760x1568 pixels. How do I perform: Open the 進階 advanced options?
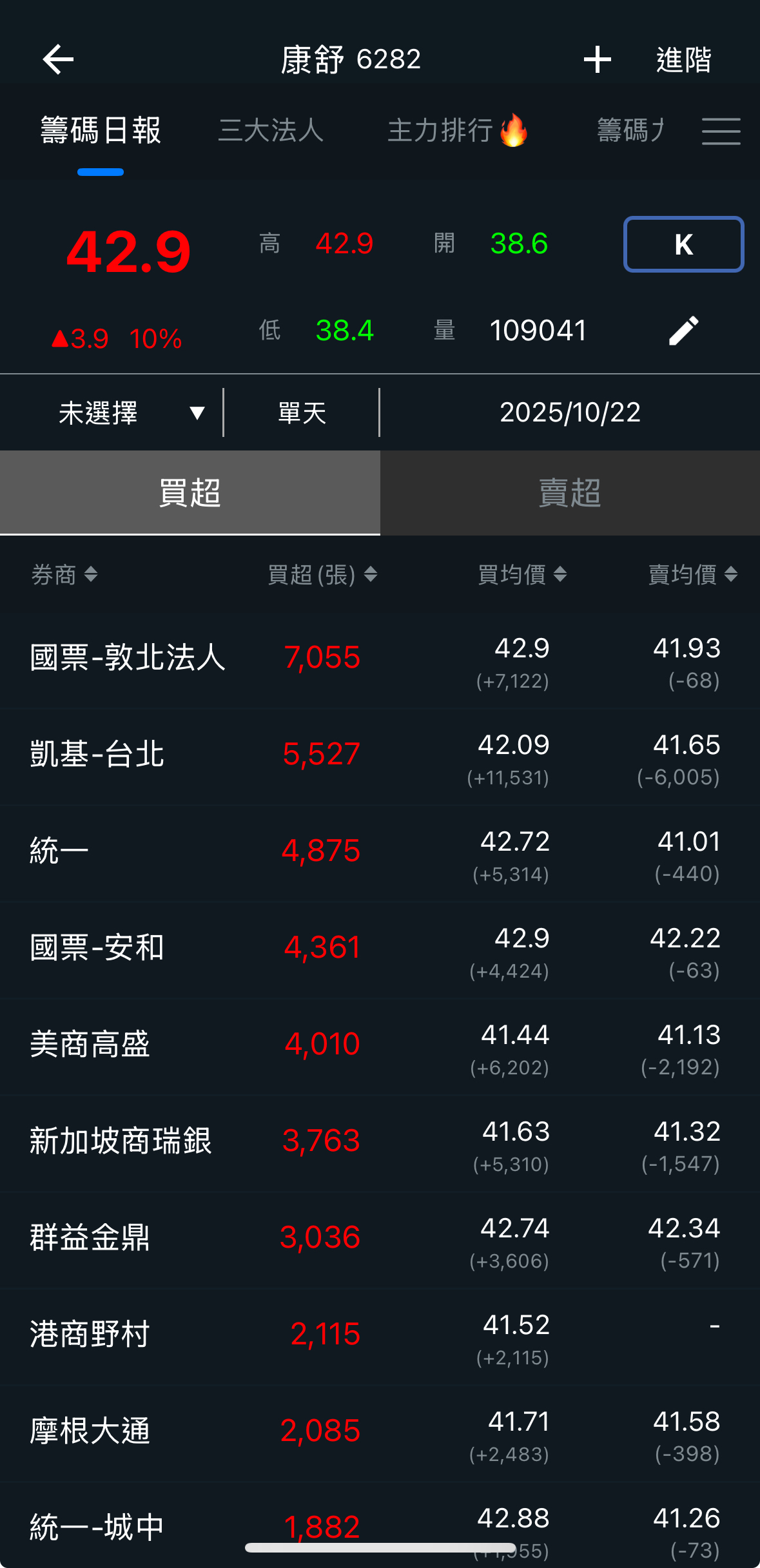pos(683,60)
